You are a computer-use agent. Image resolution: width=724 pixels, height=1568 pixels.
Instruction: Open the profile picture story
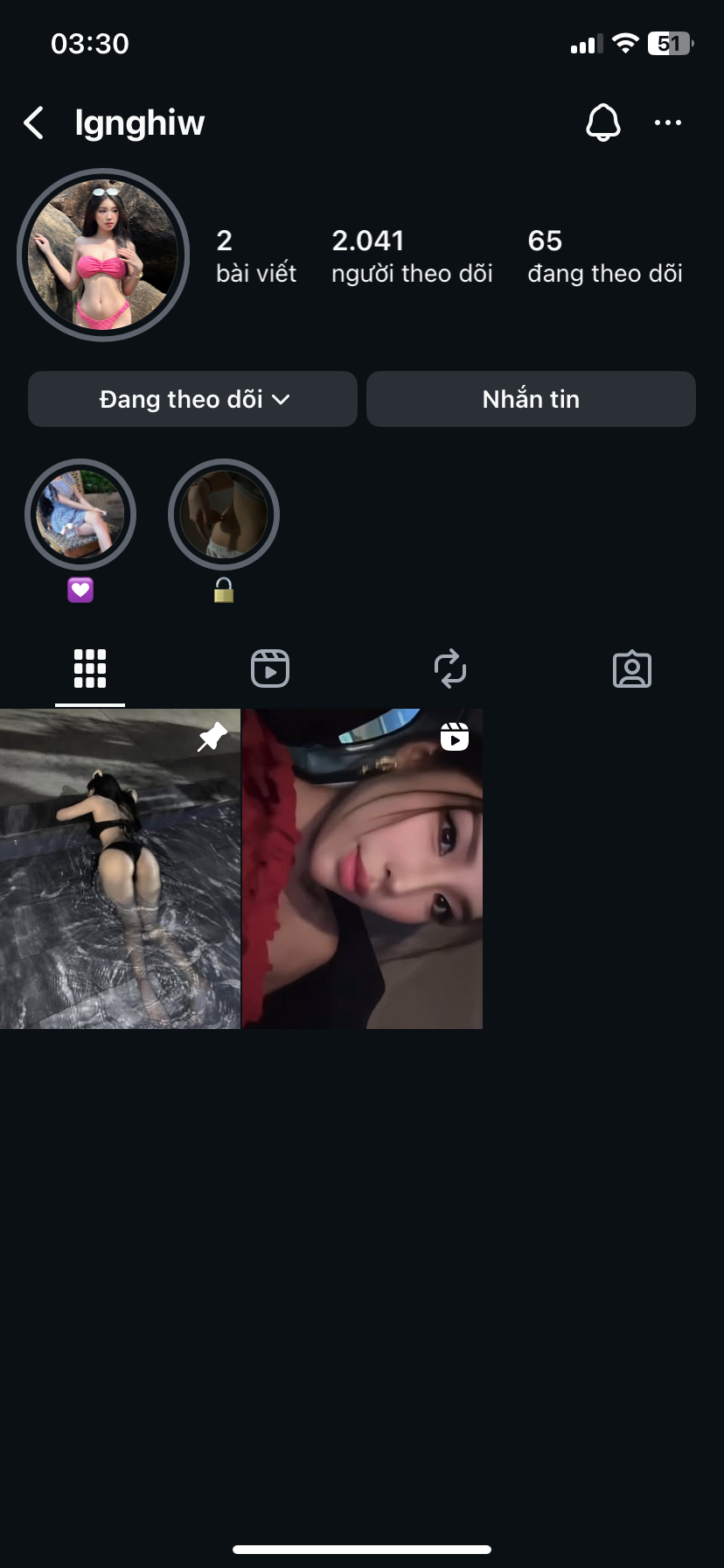[103, 255]
